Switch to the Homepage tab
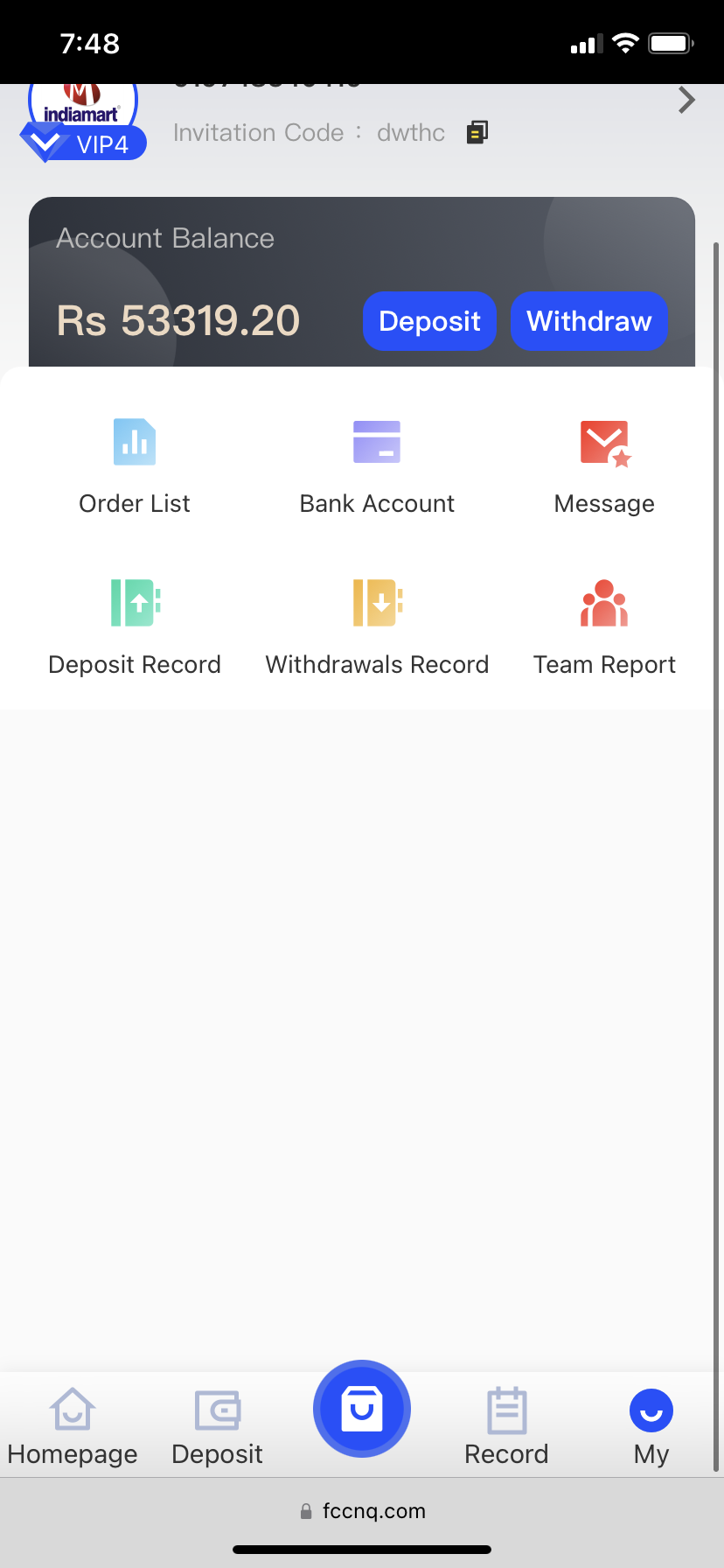Image resolution: width=724 pixels, height=1568 pixels. coord(73,1426)
